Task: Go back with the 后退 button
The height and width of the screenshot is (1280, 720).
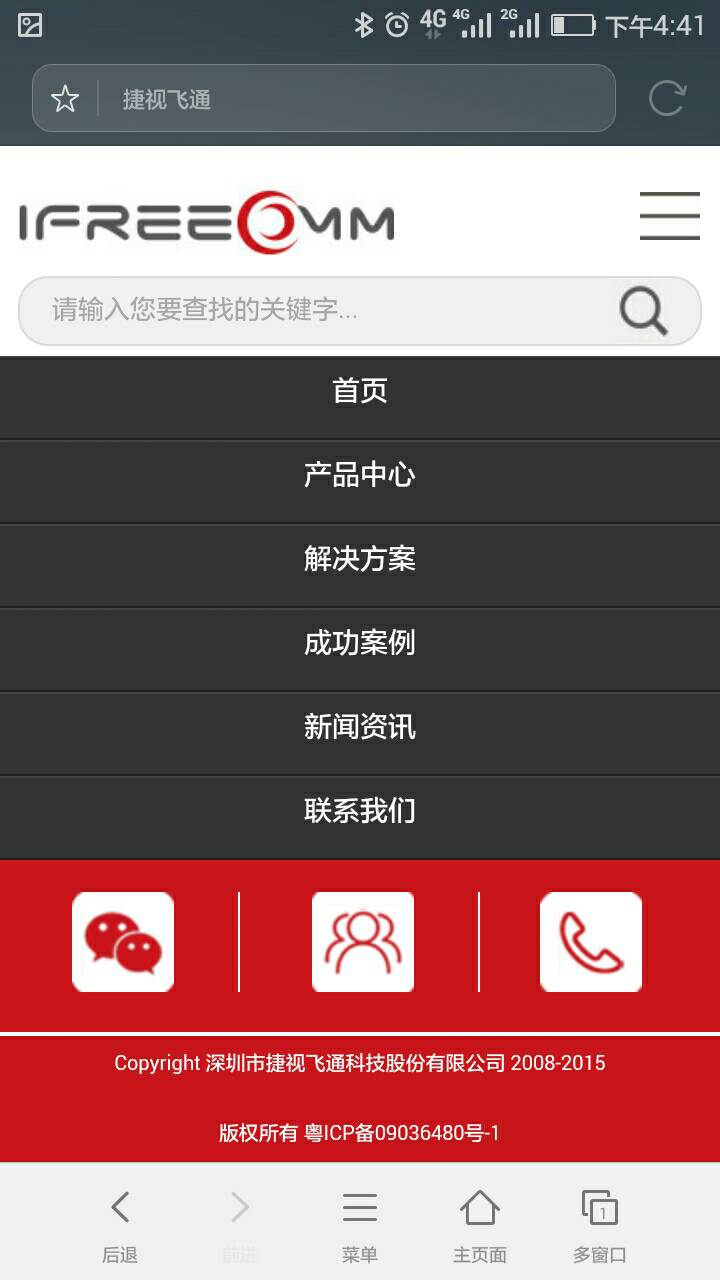Action: click(120, 1225)
